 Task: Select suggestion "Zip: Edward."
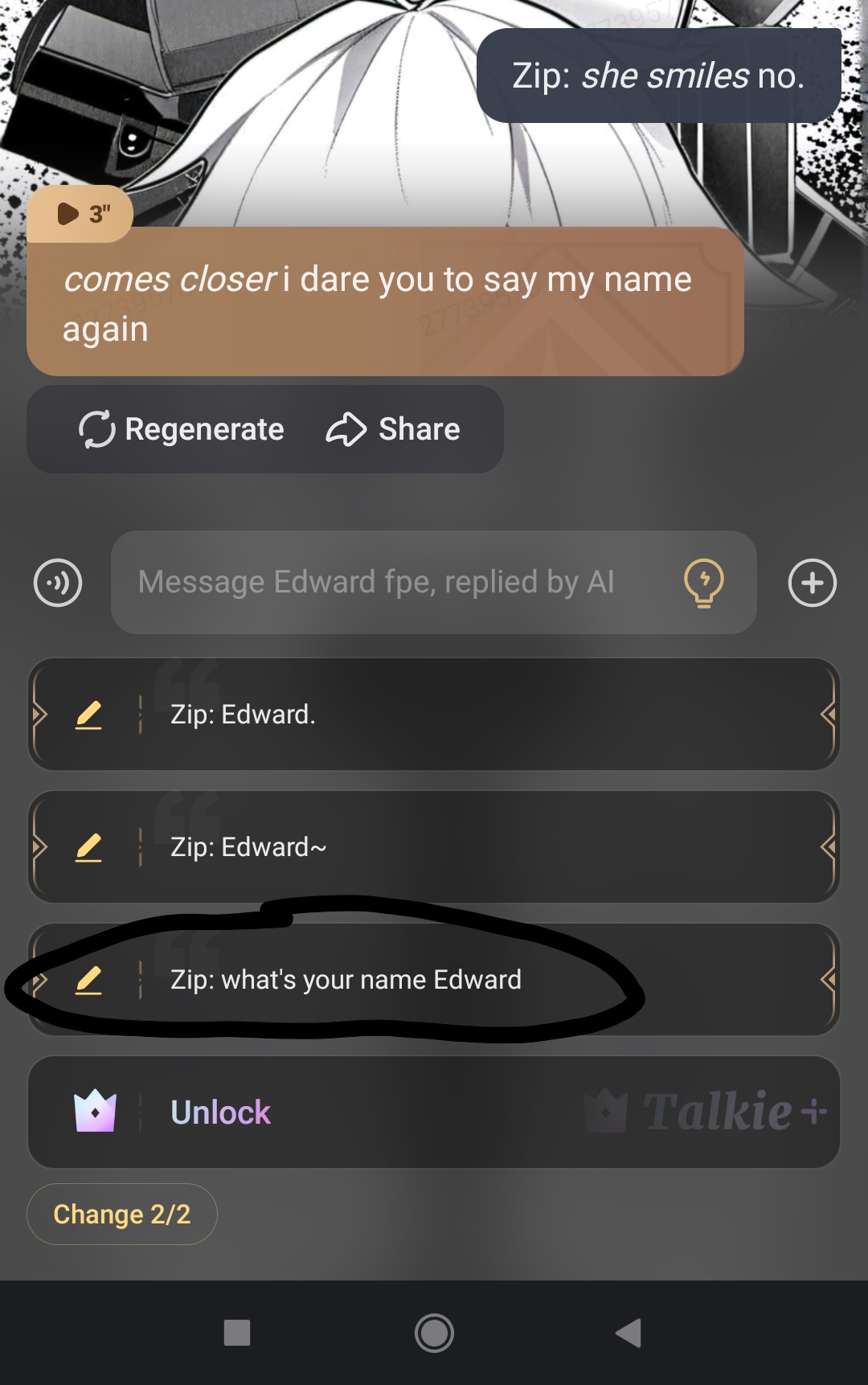click(x=482, y=715)
